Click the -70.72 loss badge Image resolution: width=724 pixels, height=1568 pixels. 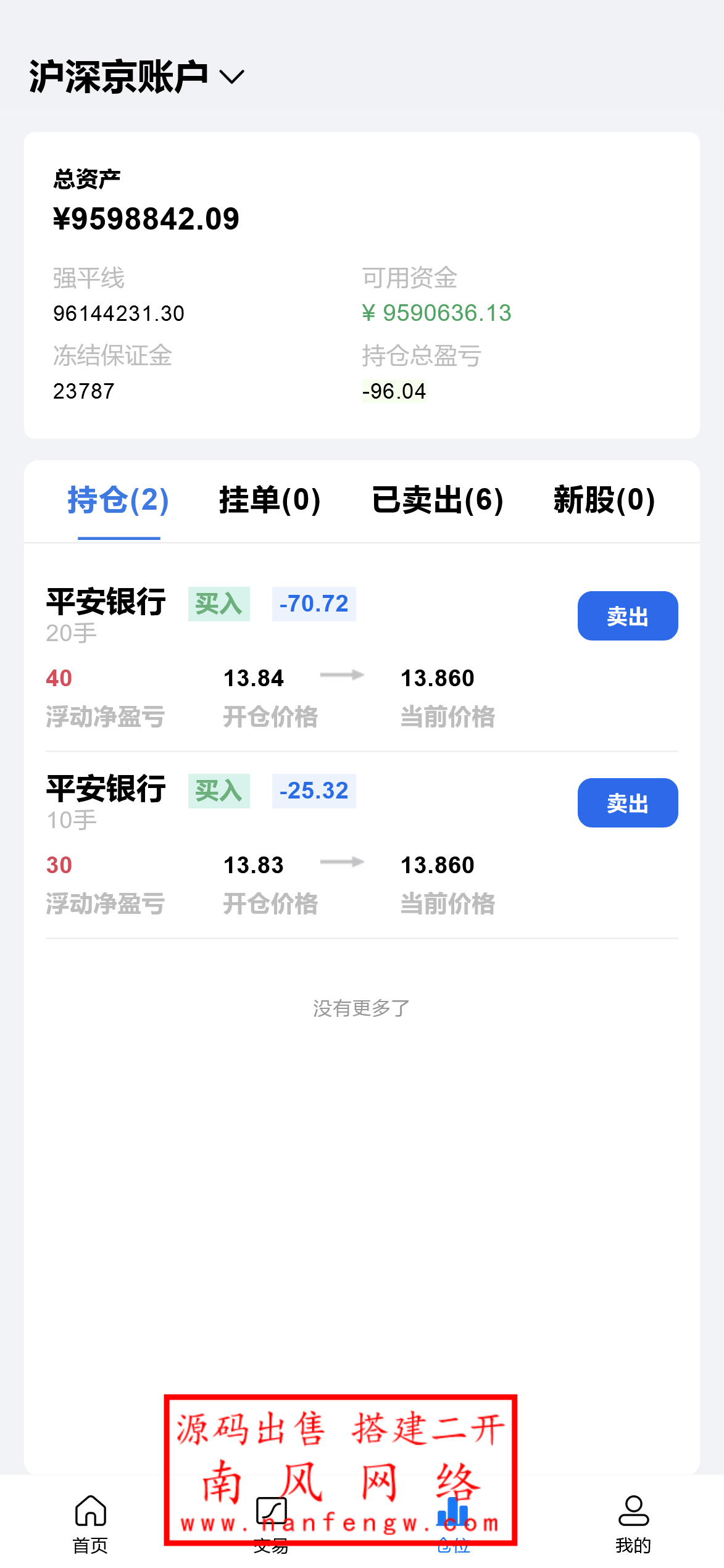coord(314,604)
